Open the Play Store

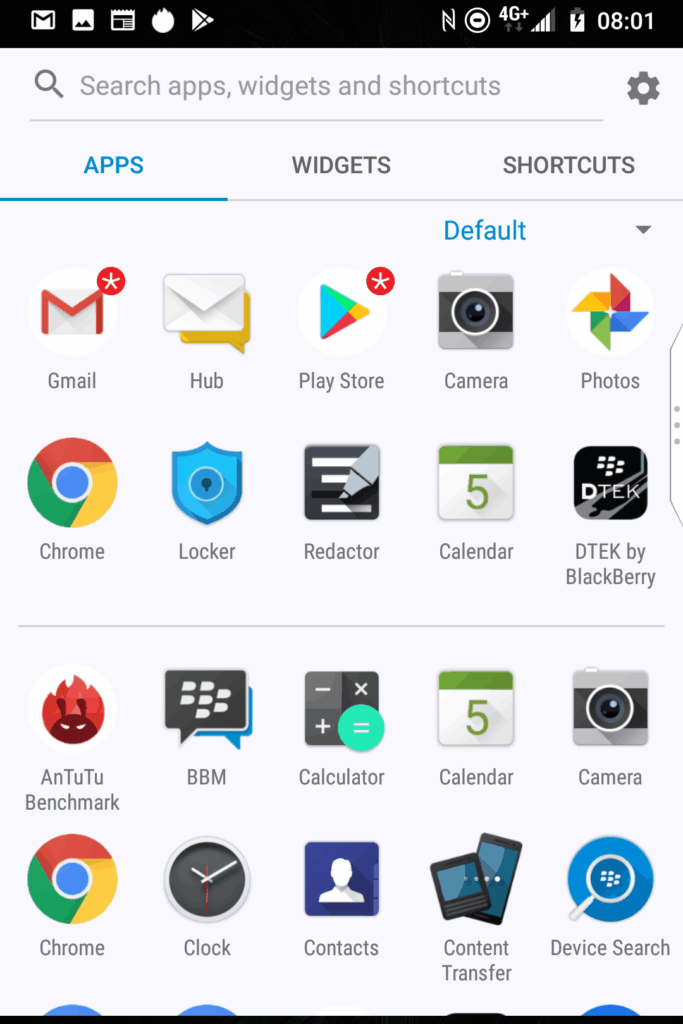pos(341,313)
